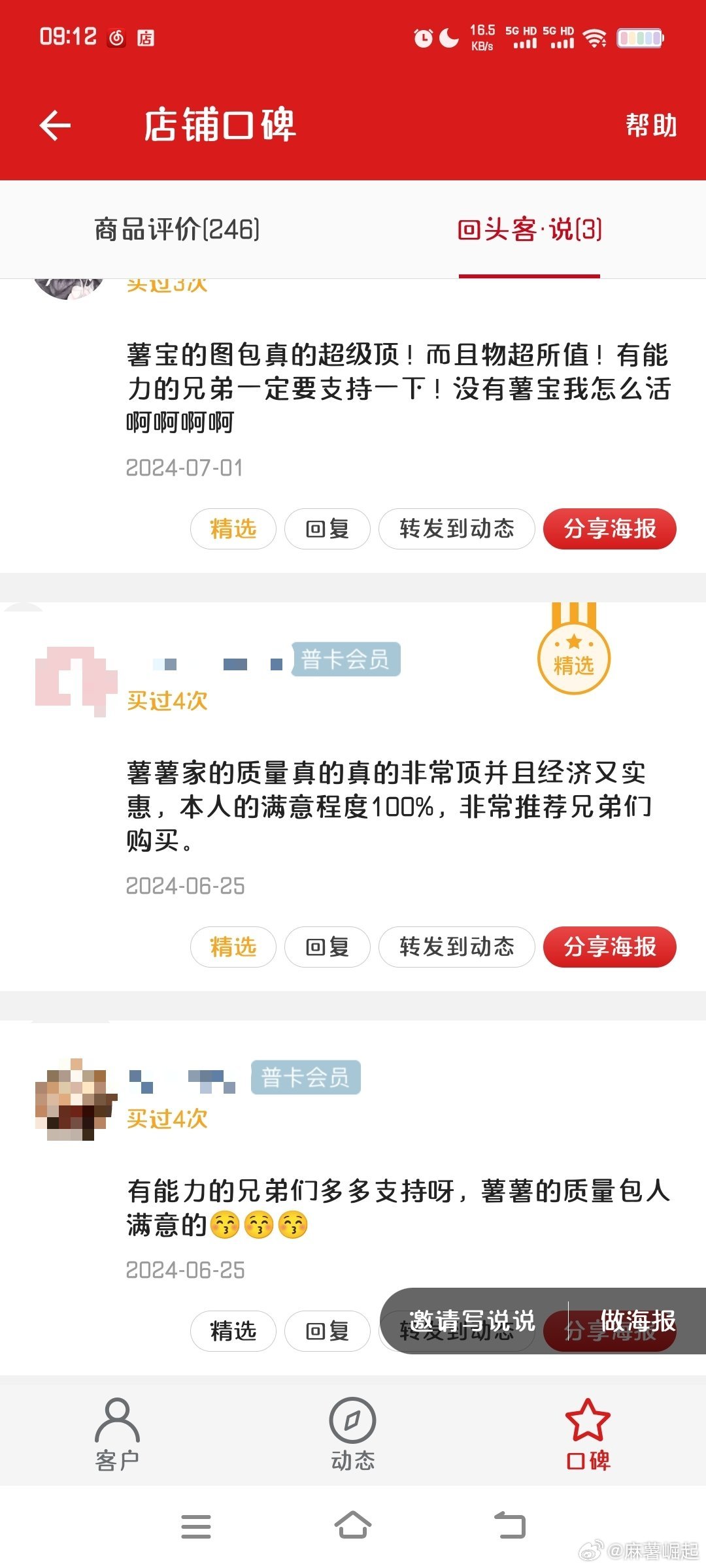Viewport: 706px width, 1568px height.
Task: Tap 精选 on the 2024-07-01 review
Action: (233, 529)
